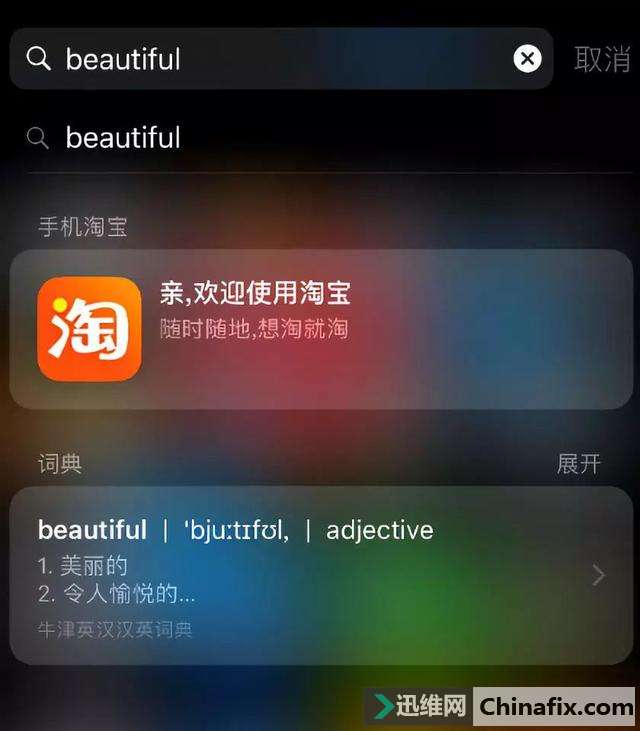Select the beautiful search suggestion
The height and width of the screenshot is (731, 640).
[123, 137]
